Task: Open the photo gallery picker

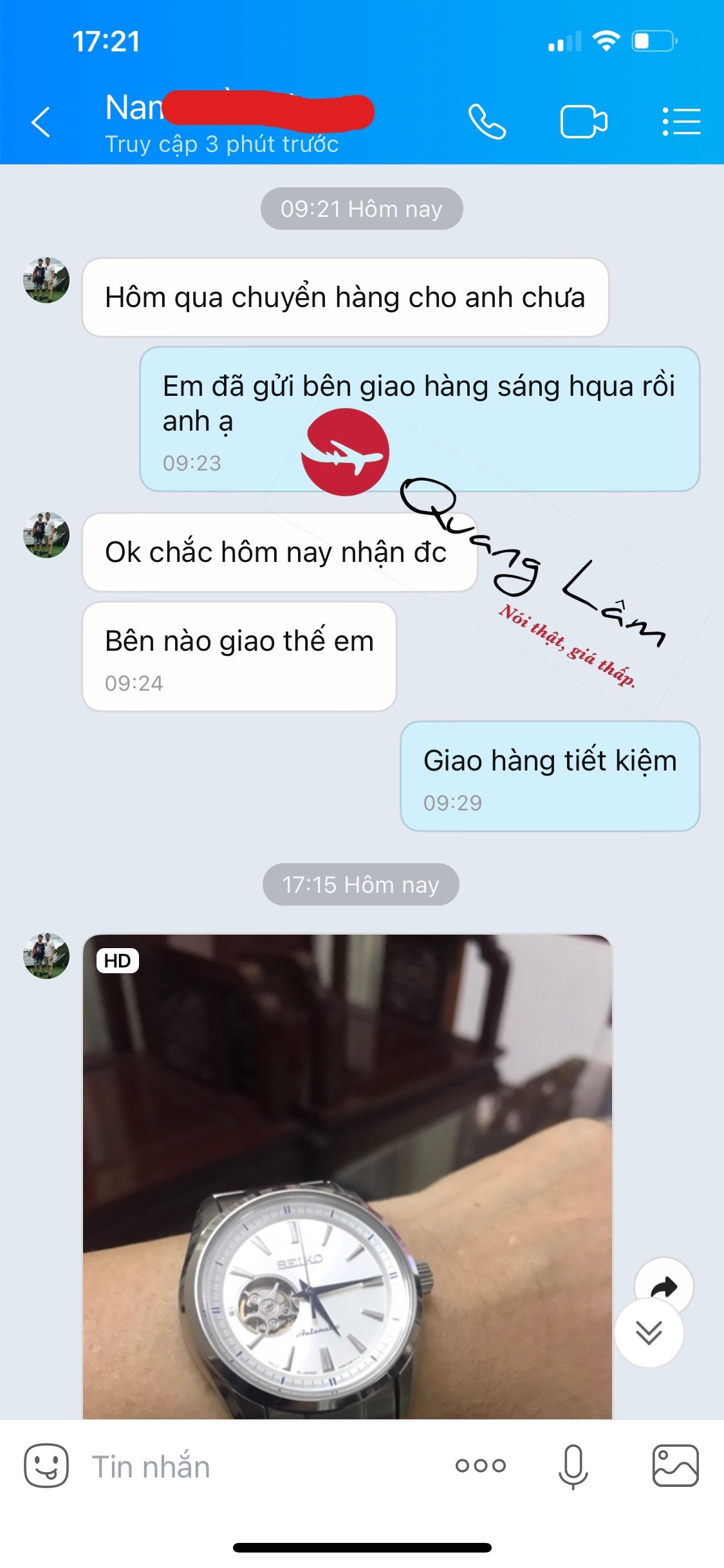Action: pos(675,1466)
